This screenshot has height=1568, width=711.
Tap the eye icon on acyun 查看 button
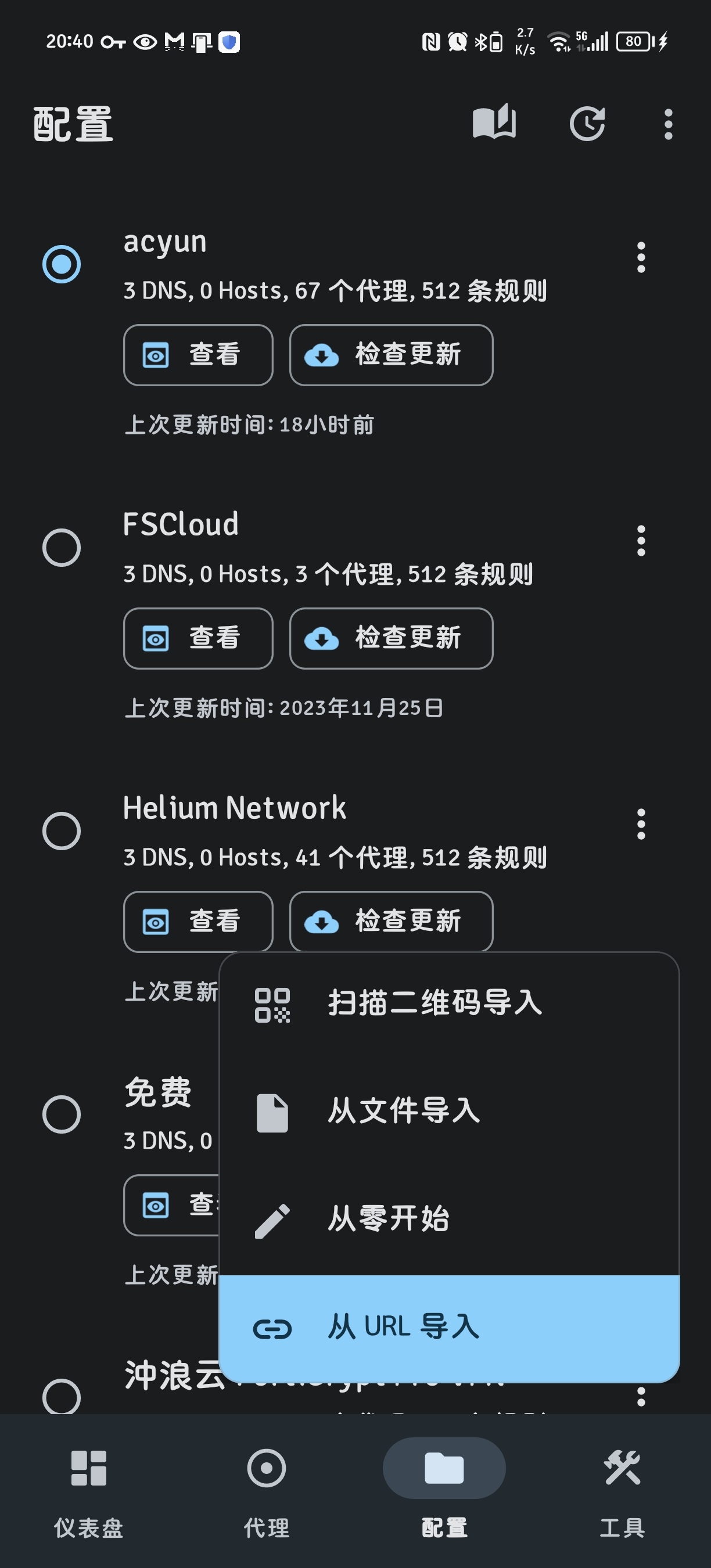pos(156,355)
